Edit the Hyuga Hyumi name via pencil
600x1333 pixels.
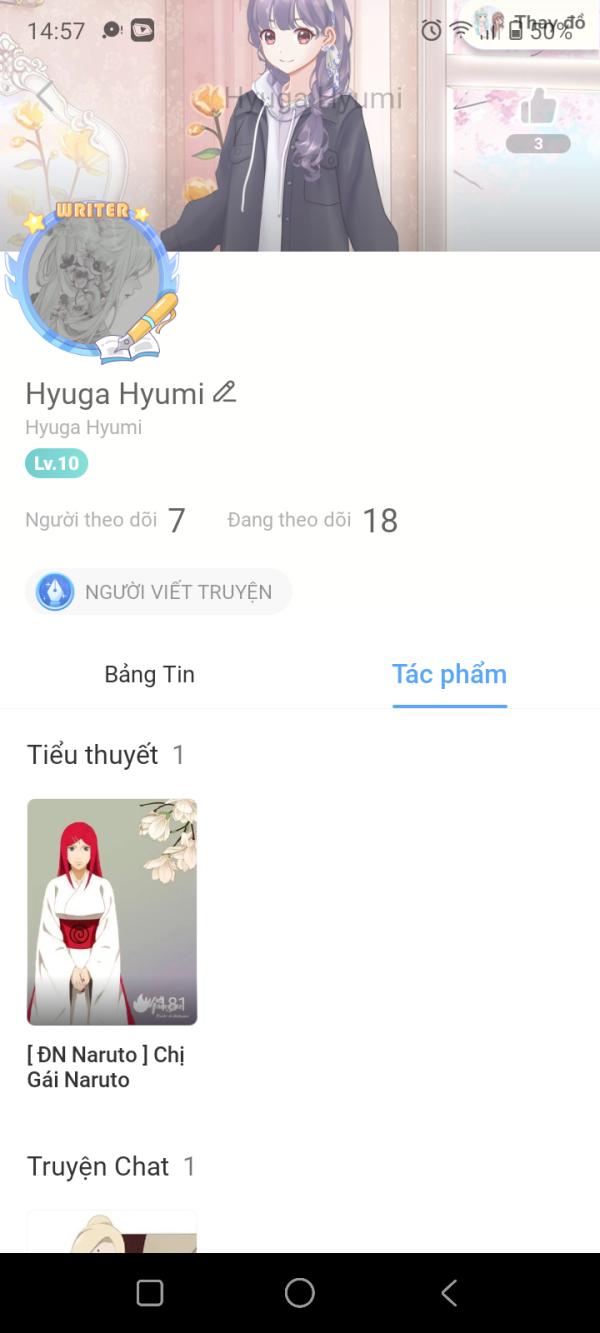tap(225, 393)
